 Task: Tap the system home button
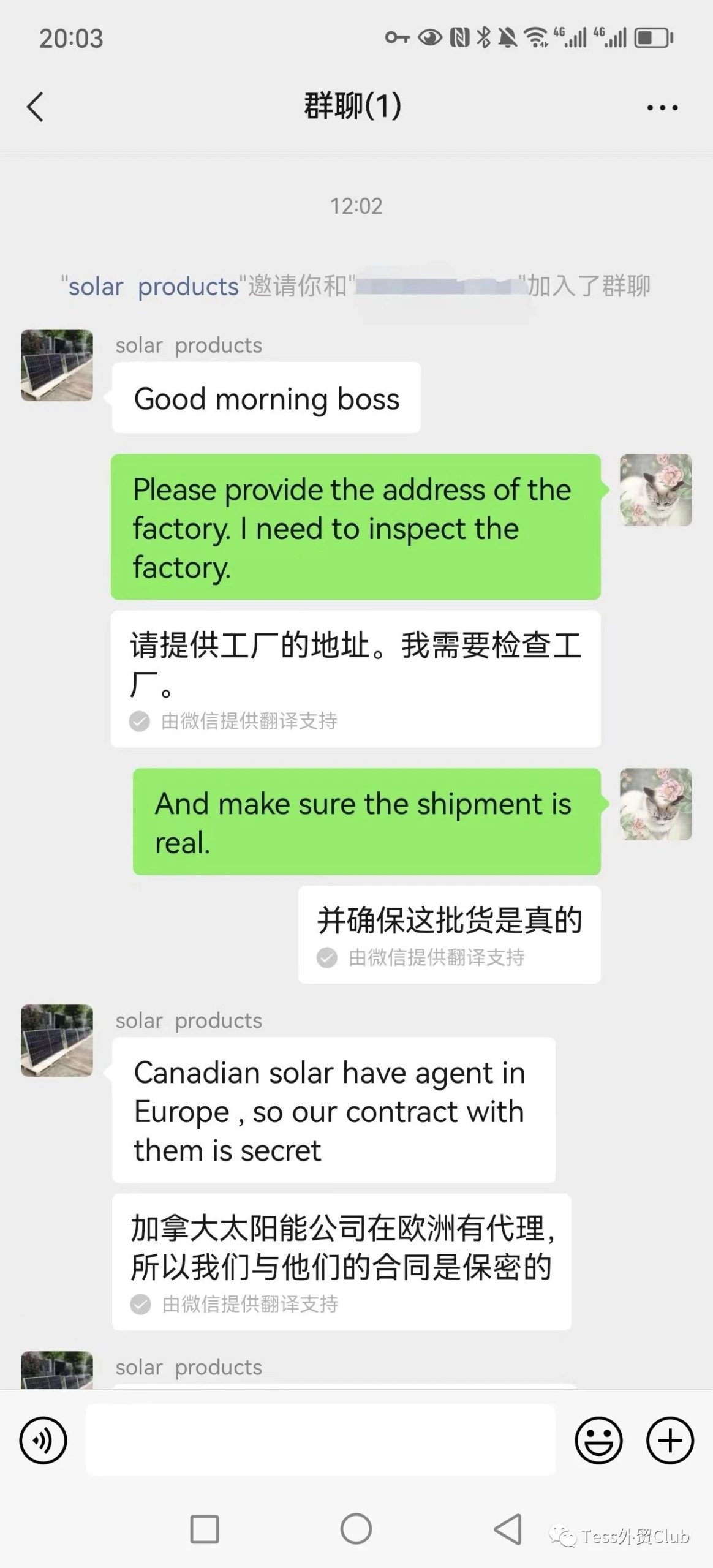point(356,1529)
